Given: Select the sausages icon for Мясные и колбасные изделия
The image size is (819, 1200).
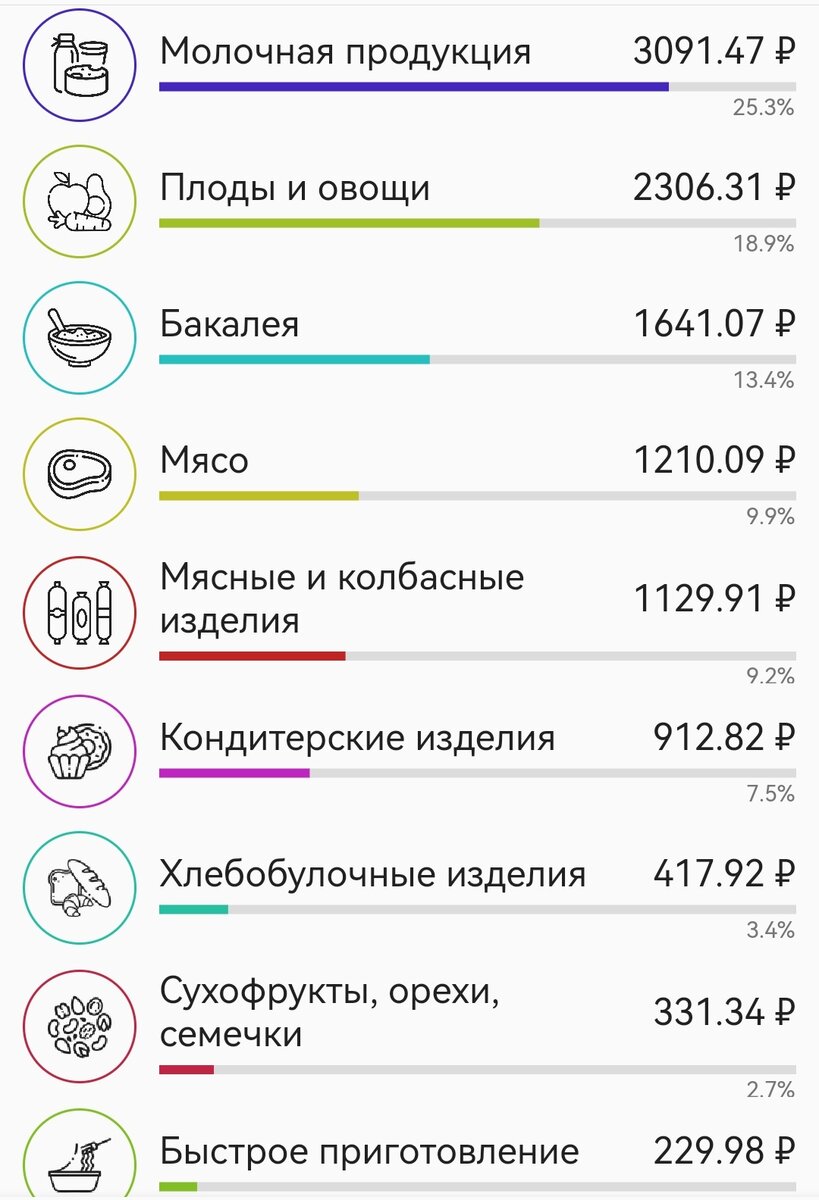Looking at the screenshot, I should coord(79,611).
